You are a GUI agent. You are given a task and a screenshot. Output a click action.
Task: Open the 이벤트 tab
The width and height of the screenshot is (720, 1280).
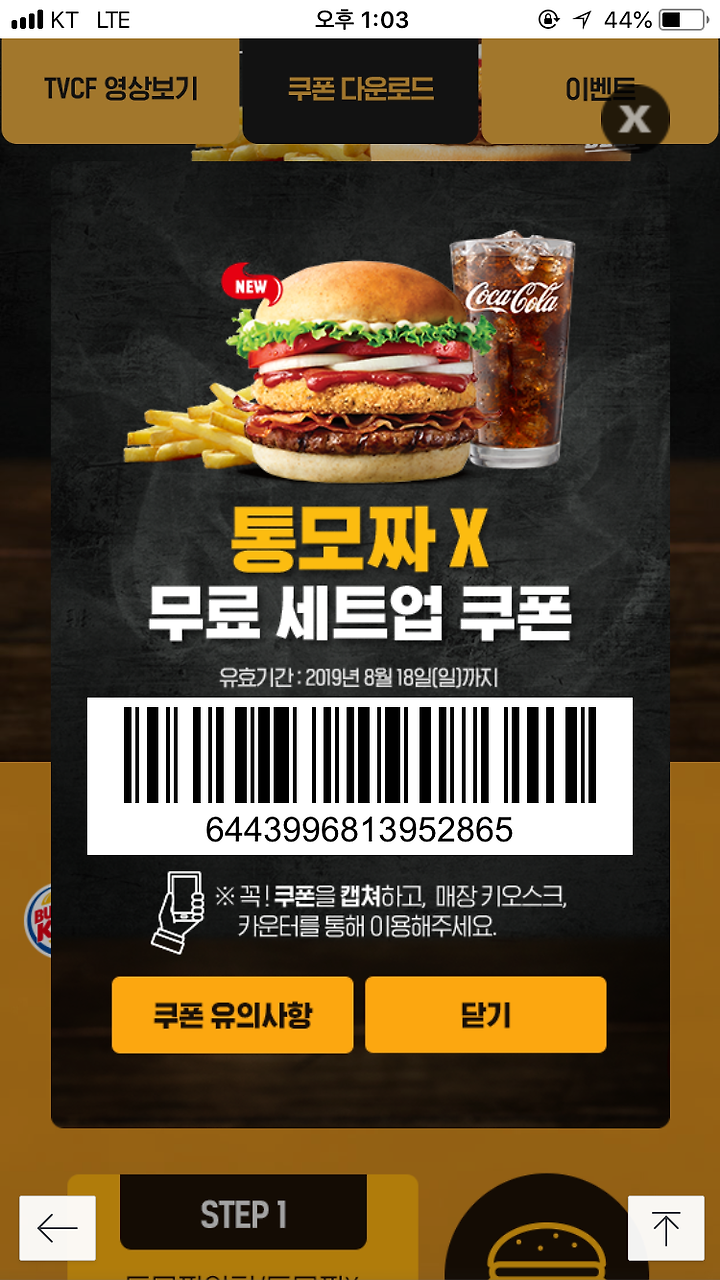600,90
